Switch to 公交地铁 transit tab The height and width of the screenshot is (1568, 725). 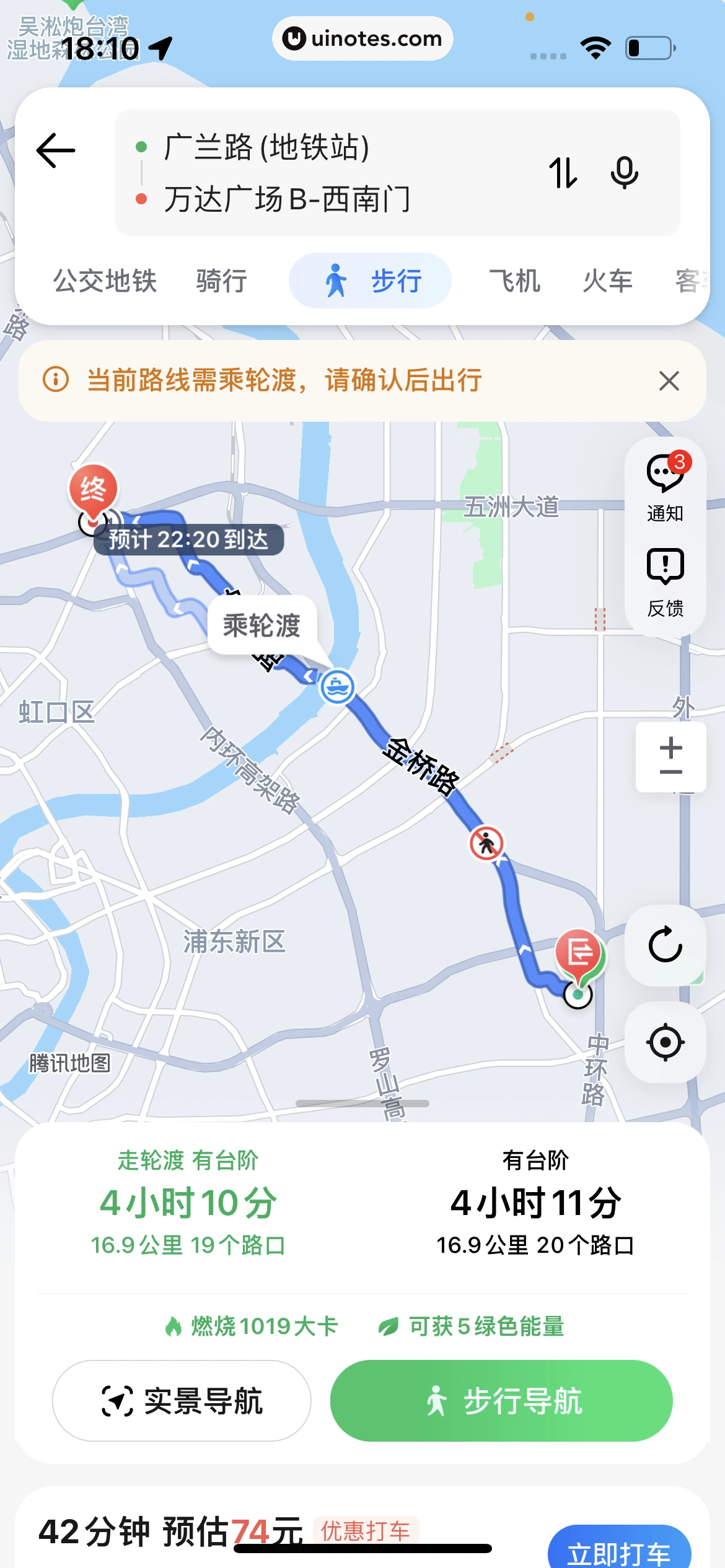(x=105, y=281)
